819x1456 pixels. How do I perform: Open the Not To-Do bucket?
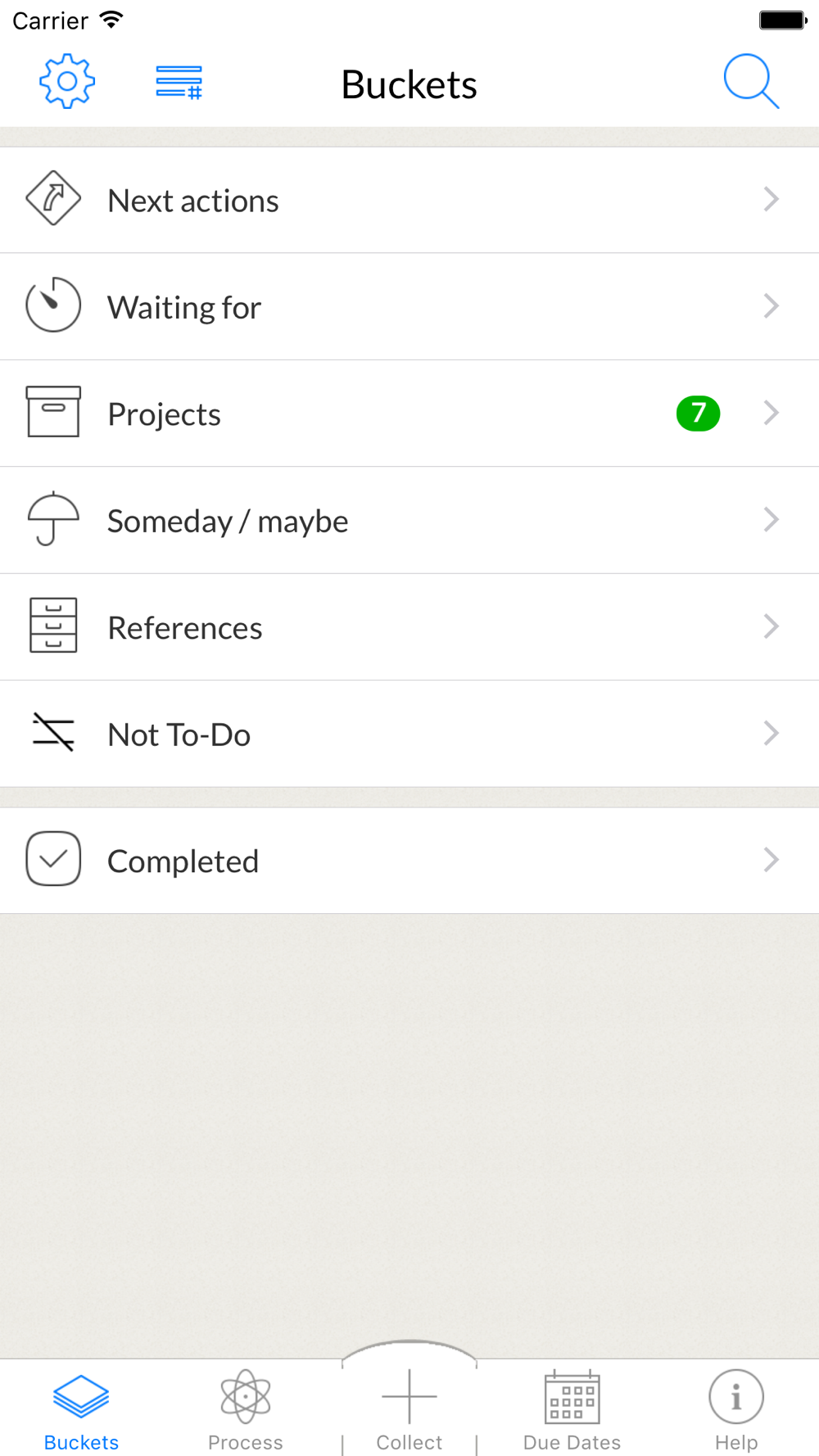pos(409,734)
